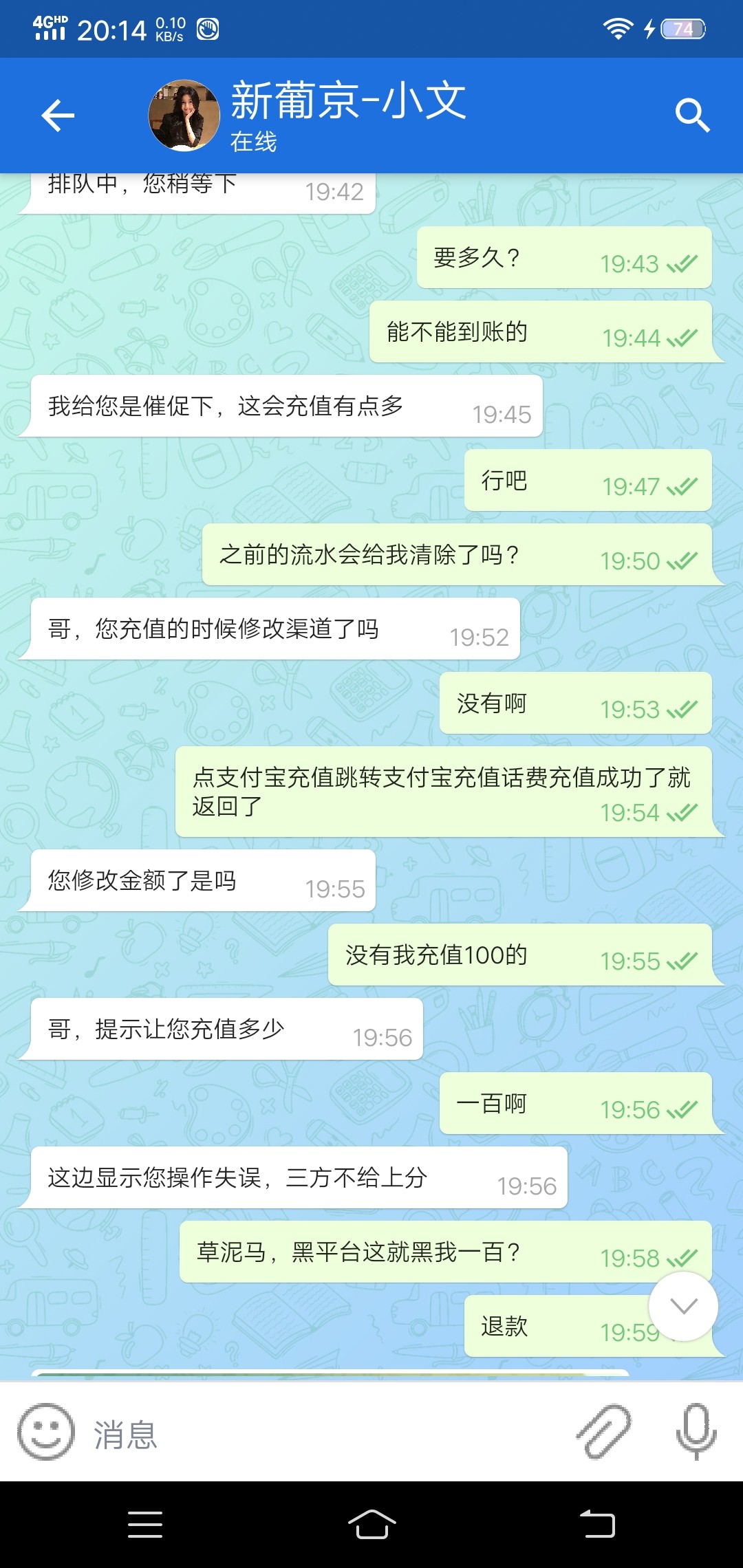Attach a file with the paperclip

tap(603, 1432)
